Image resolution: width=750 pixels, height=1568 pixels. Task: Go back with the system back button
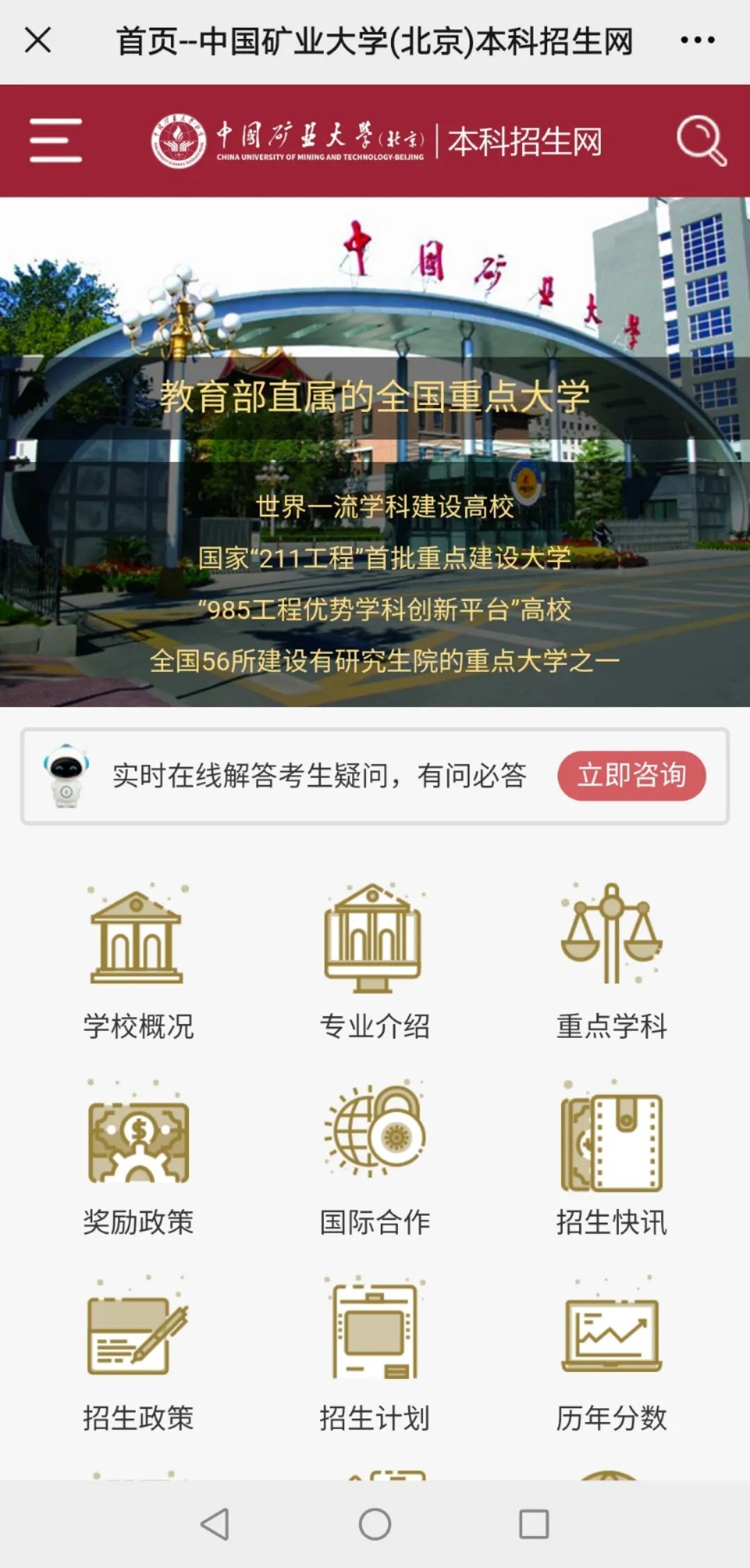(215, 1524)
